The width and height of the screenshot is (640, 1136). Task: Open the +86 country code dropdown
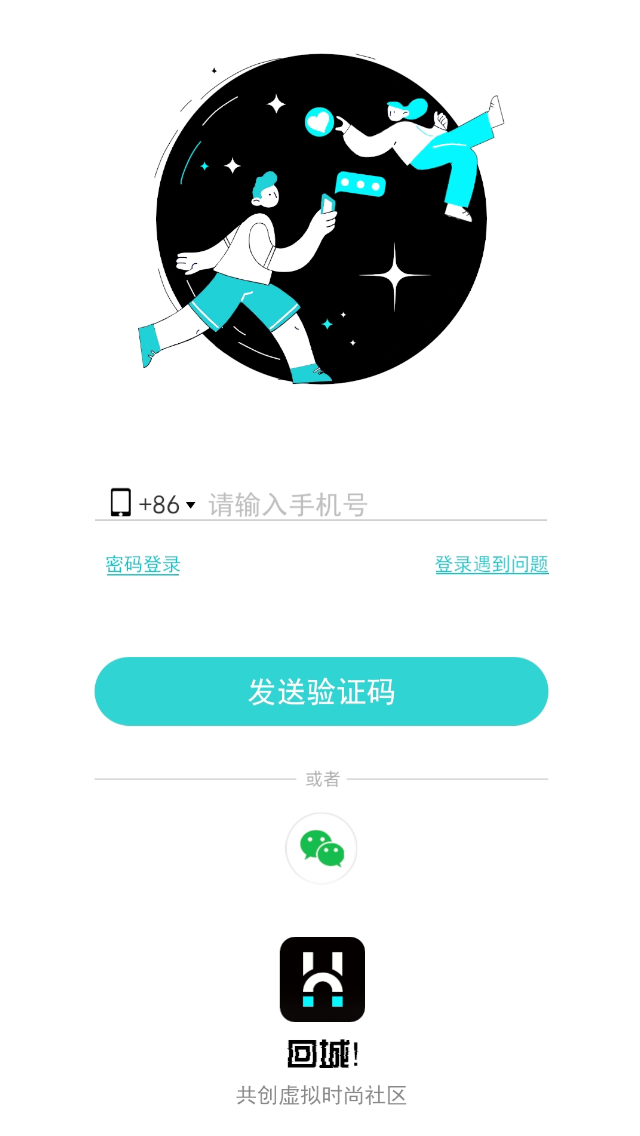(167, 504)
